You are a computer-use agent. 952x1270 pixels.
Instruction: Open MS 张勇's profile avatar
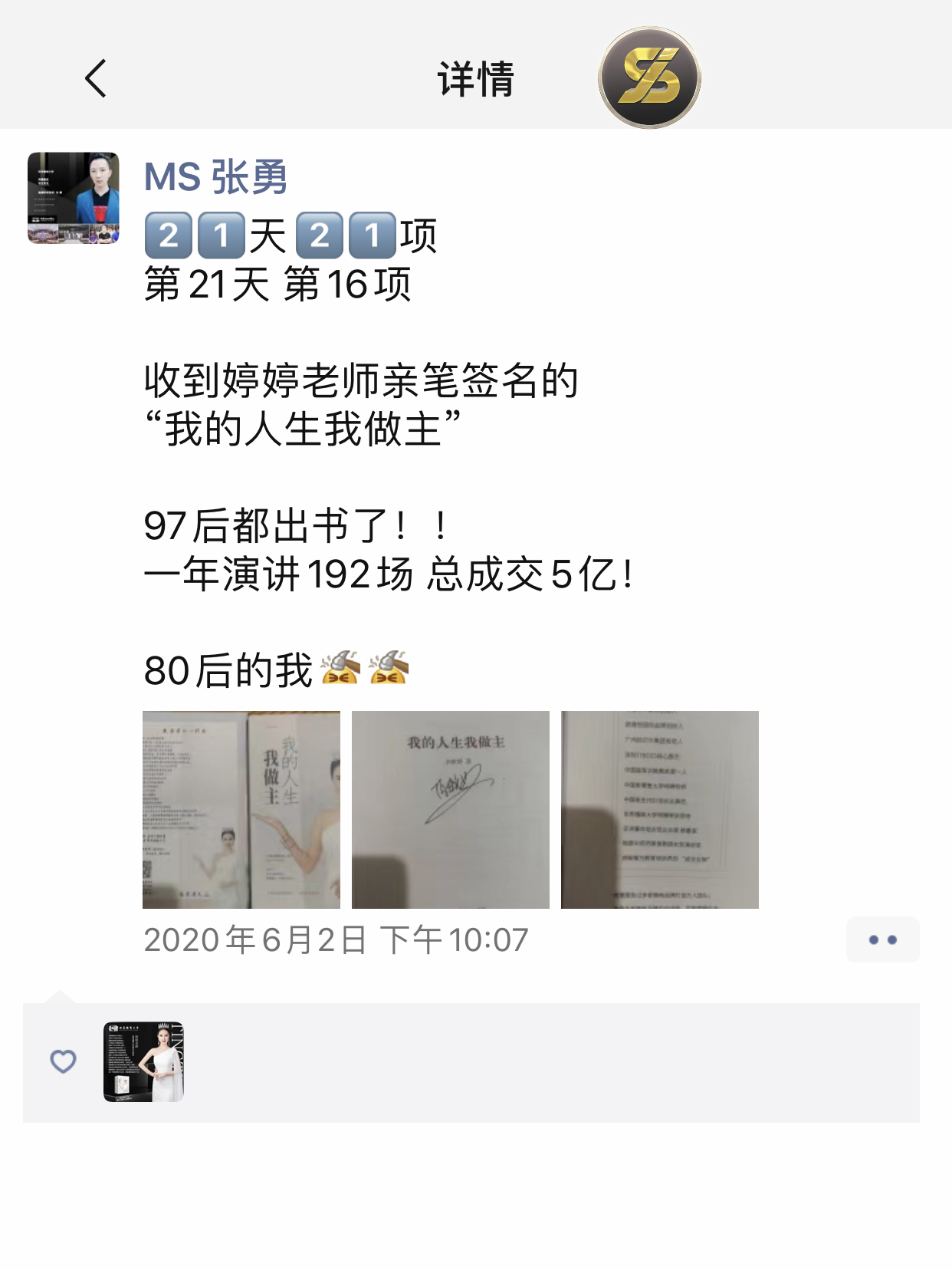(x=74, y=198)
